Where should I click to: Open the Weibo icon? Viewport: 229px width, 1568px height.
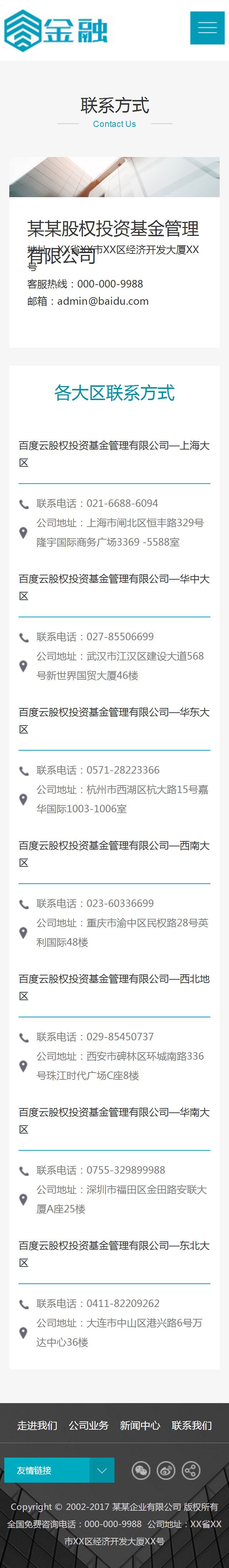(x=166, y=1470)
